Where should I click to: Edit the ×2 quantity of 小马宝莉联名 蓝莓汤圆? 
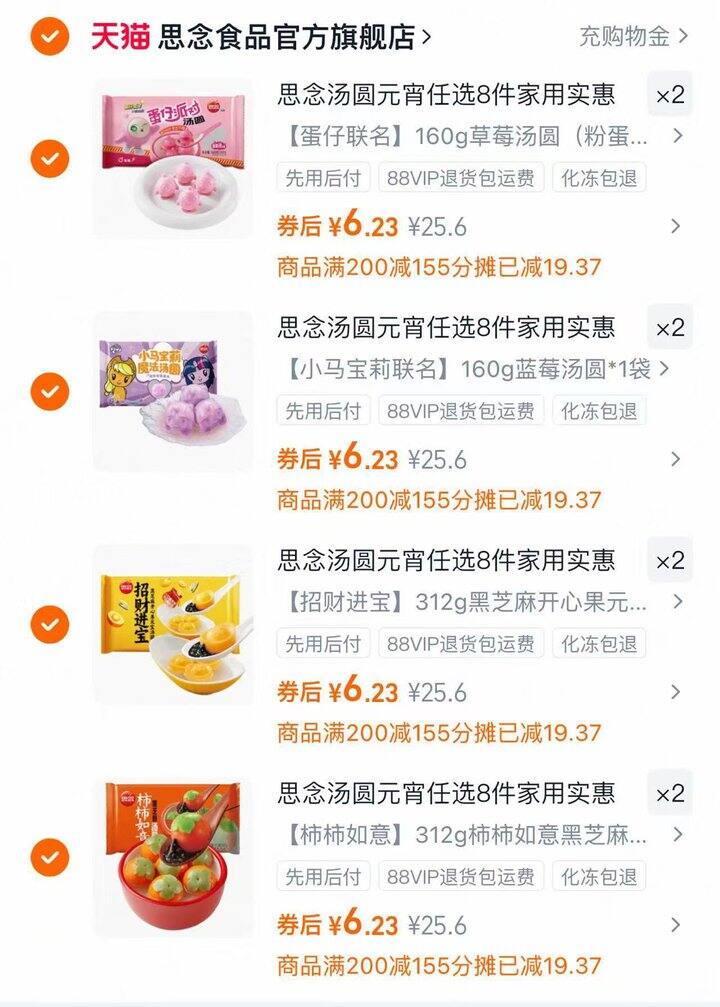tap(670, 328)
